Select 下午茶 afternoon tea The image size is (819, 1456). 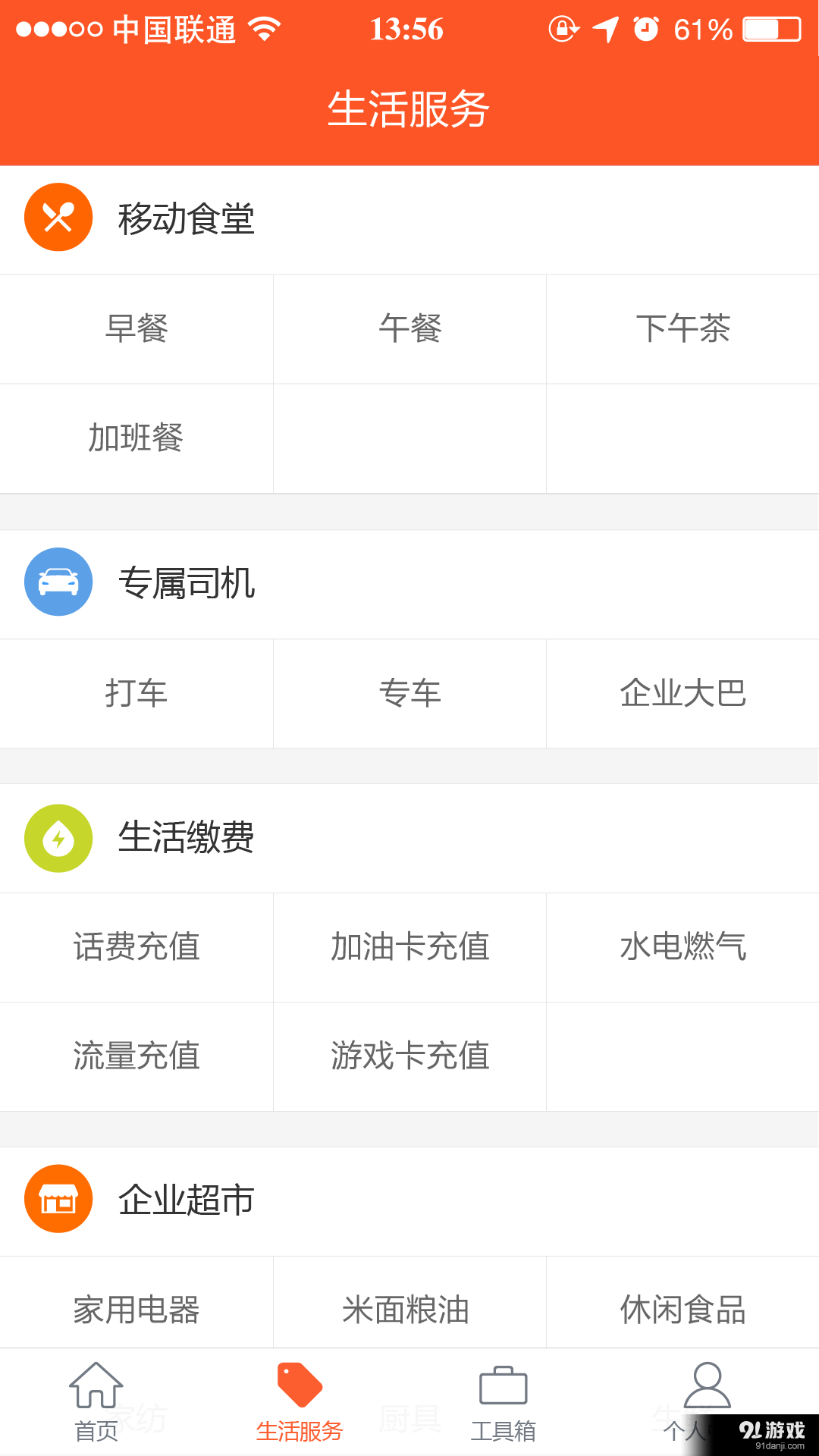[x=682, y=328]
